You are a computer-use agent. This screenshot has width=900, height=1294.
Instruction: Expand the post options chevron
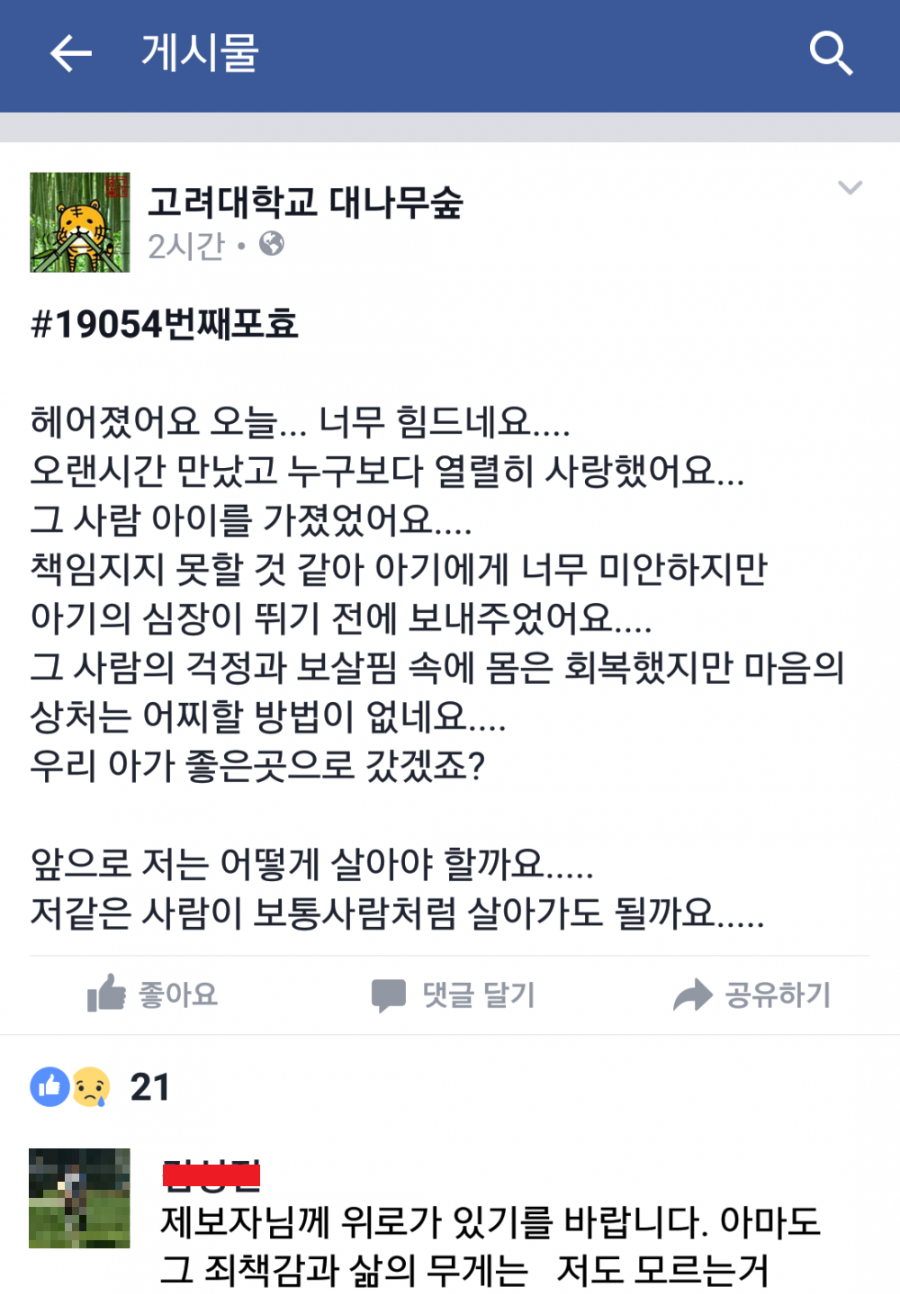[849, 188]
